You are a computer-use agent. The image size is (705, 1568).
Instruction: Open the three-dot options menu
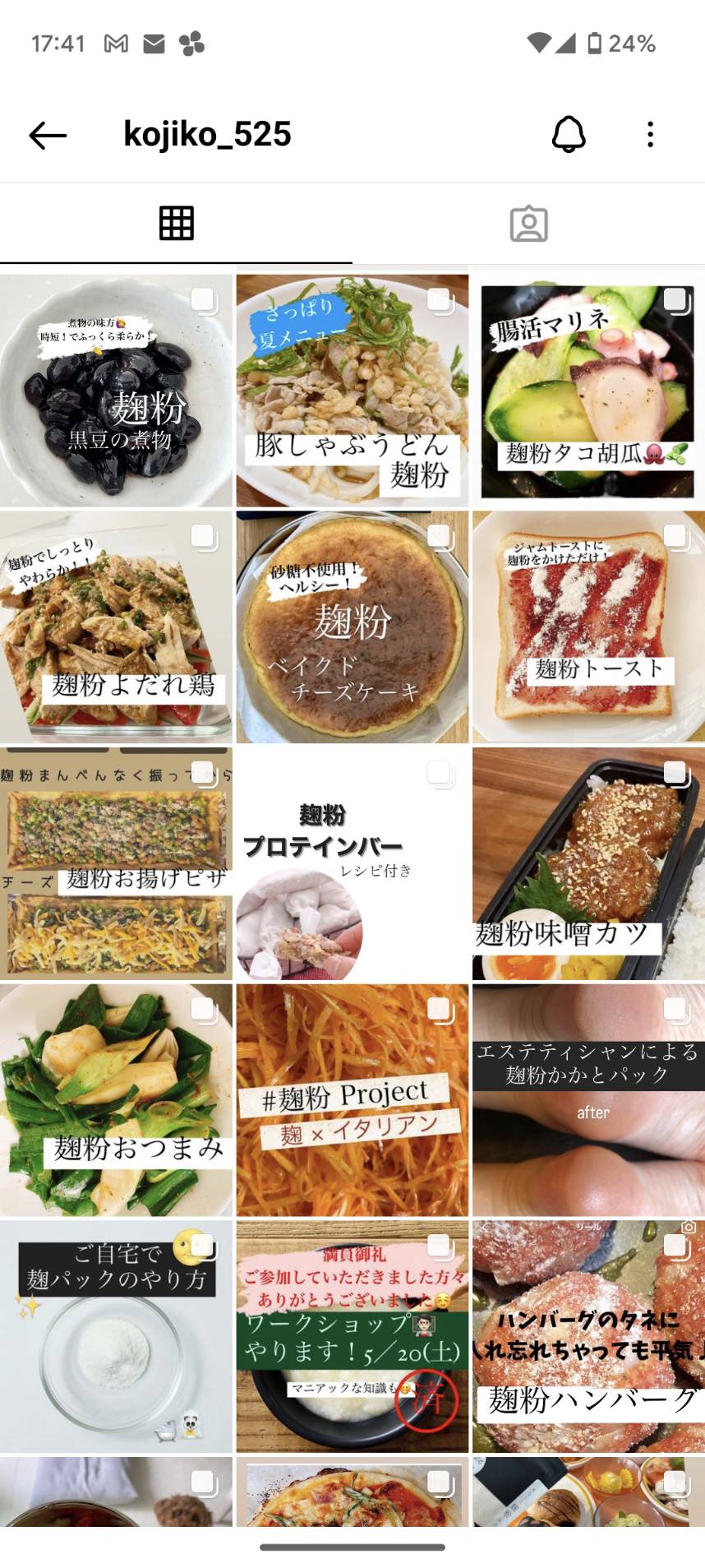pos(650,134)
